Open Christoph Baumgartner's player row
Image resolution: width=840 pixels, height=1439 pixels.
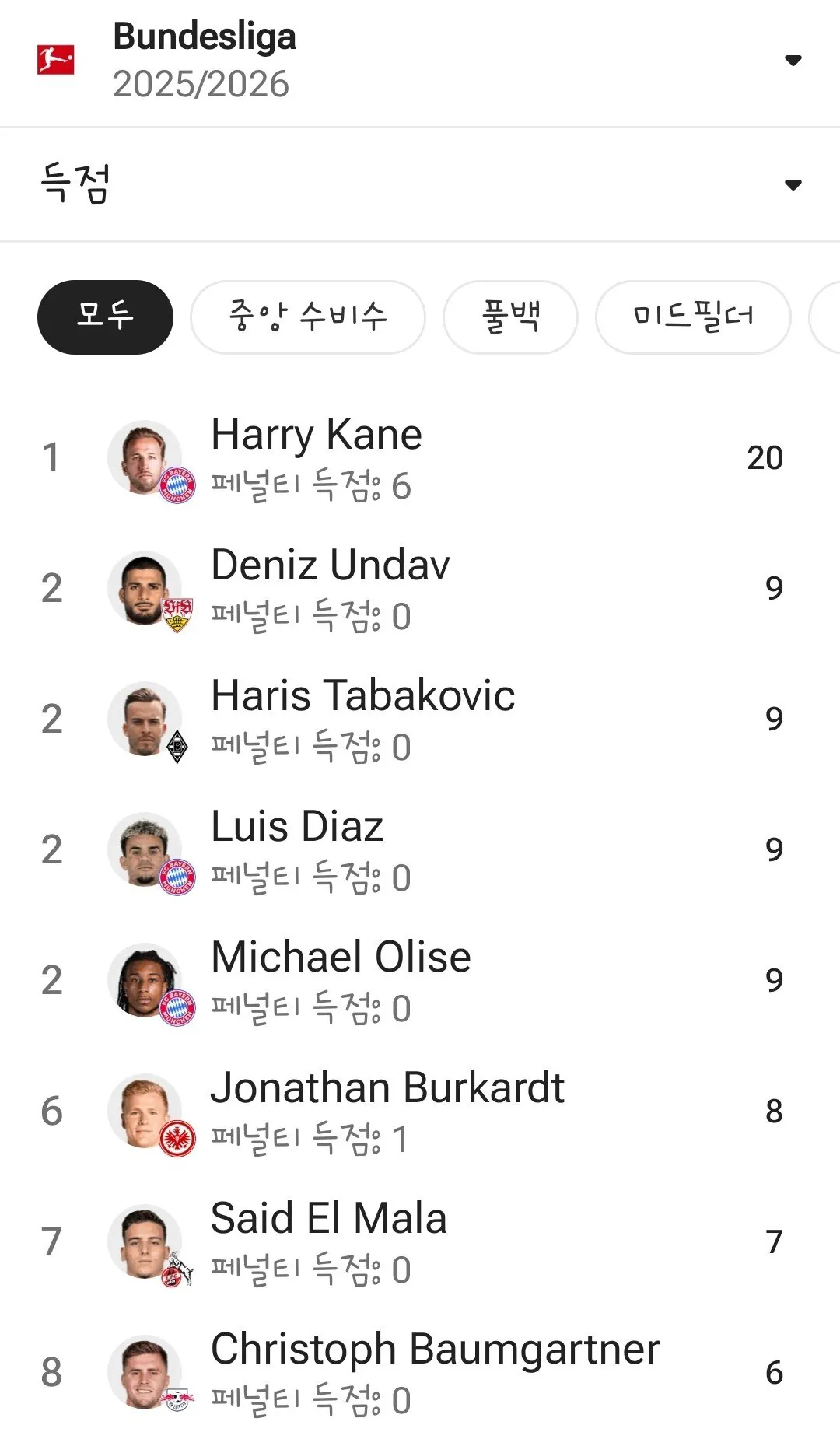tap(420, 1372)
